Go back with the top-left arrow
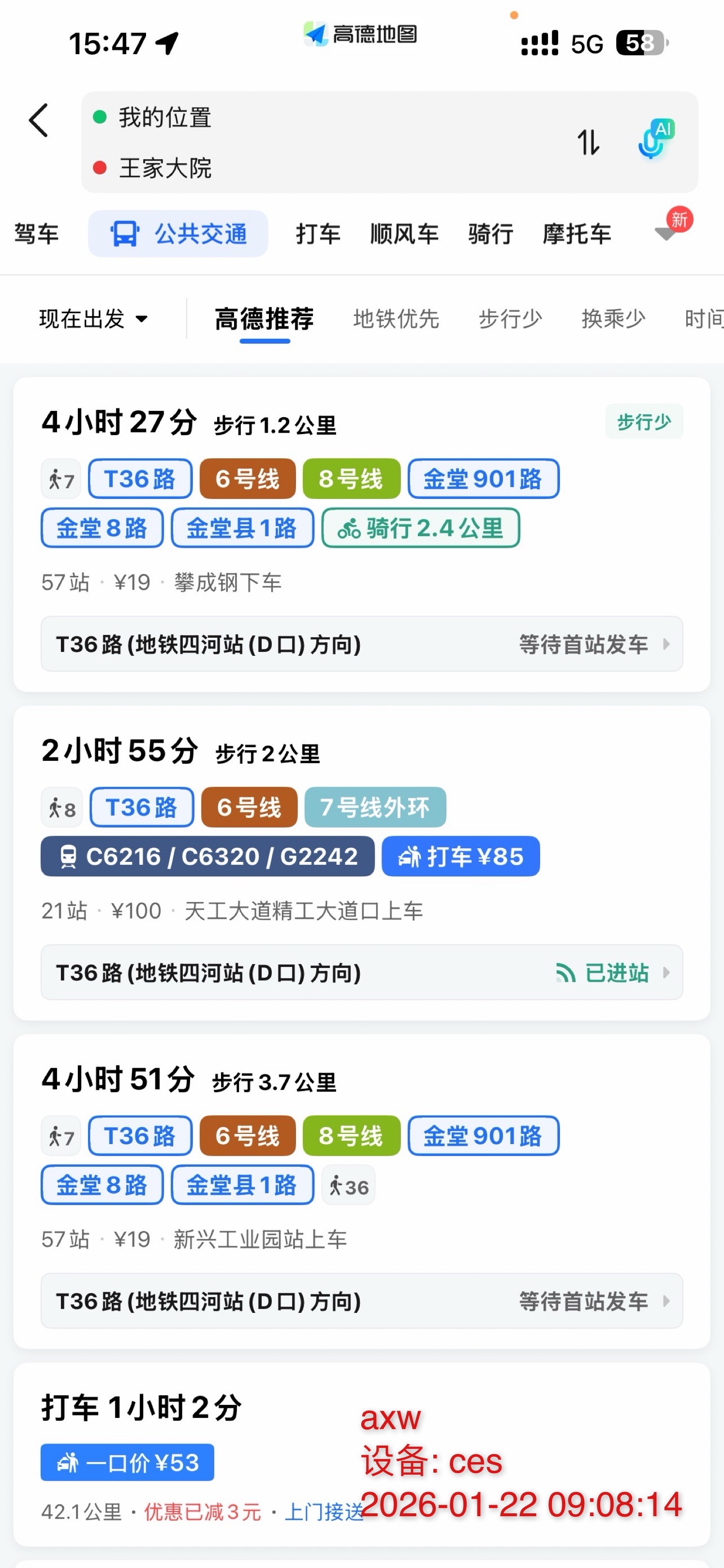724x1568 pixels. (38, 120)
